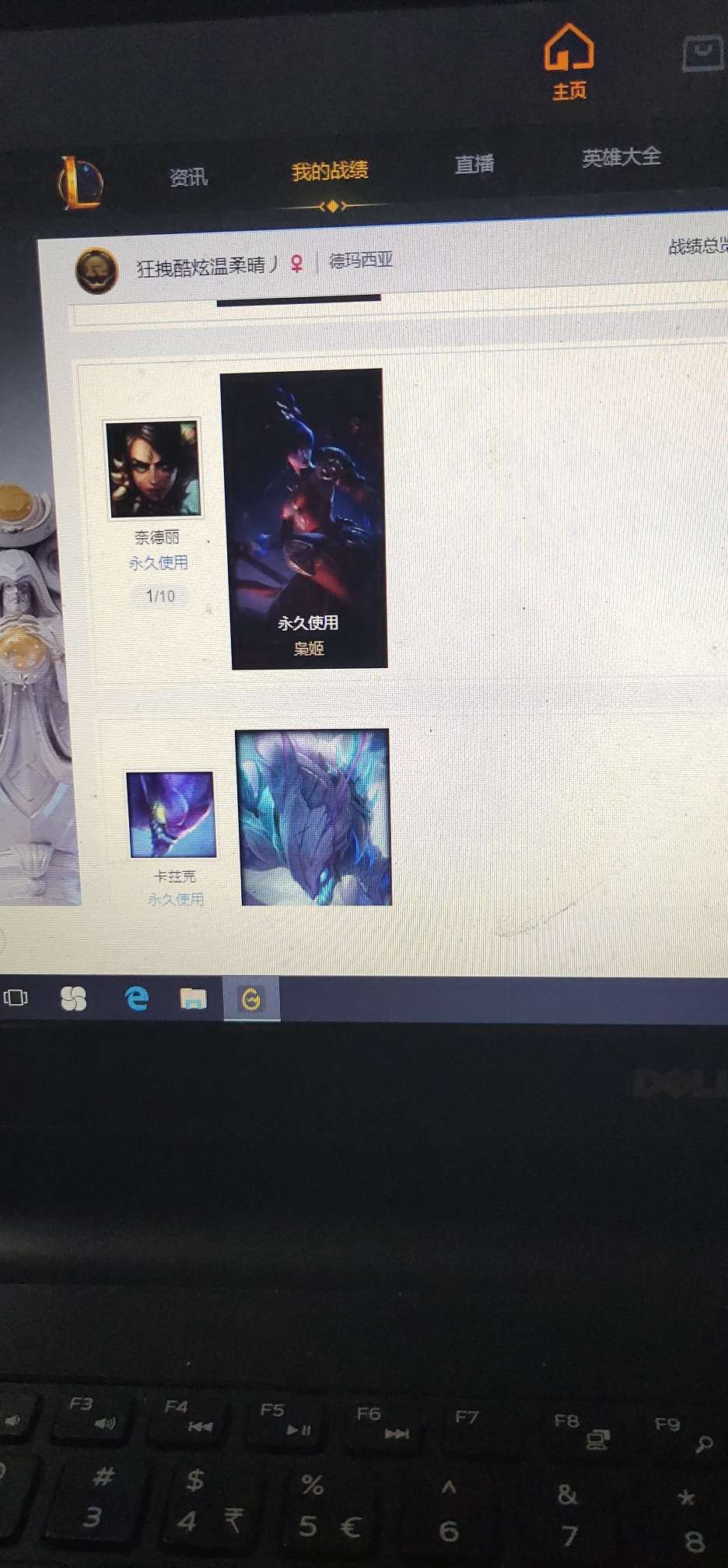Open the 卡兹克 champion portrait
728x1568 pixels.
[171, 814]
